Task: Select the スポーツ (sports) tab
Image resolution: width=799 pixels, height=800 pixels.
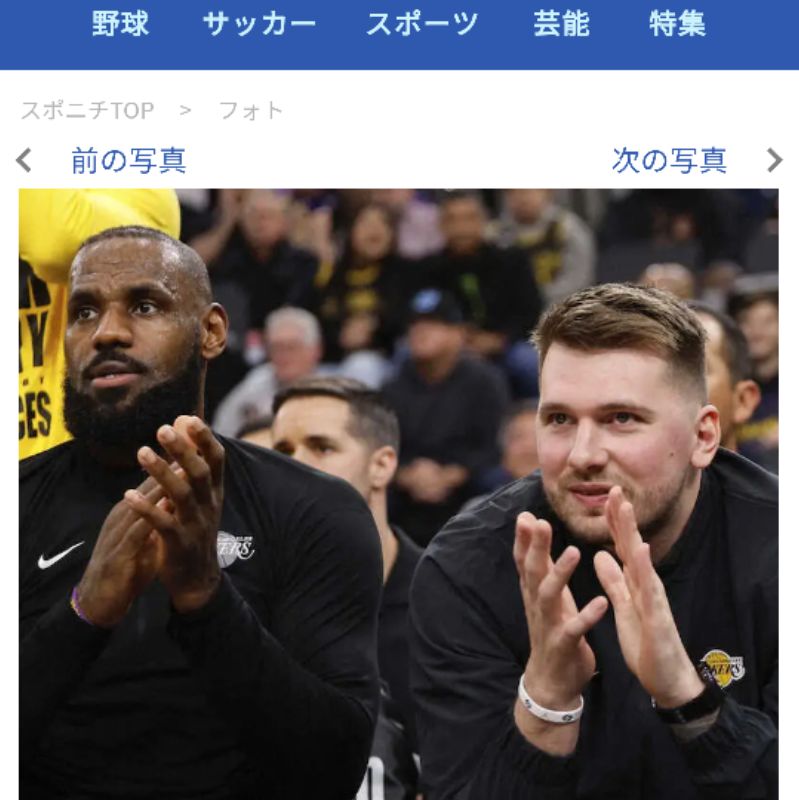Action: 422,25
